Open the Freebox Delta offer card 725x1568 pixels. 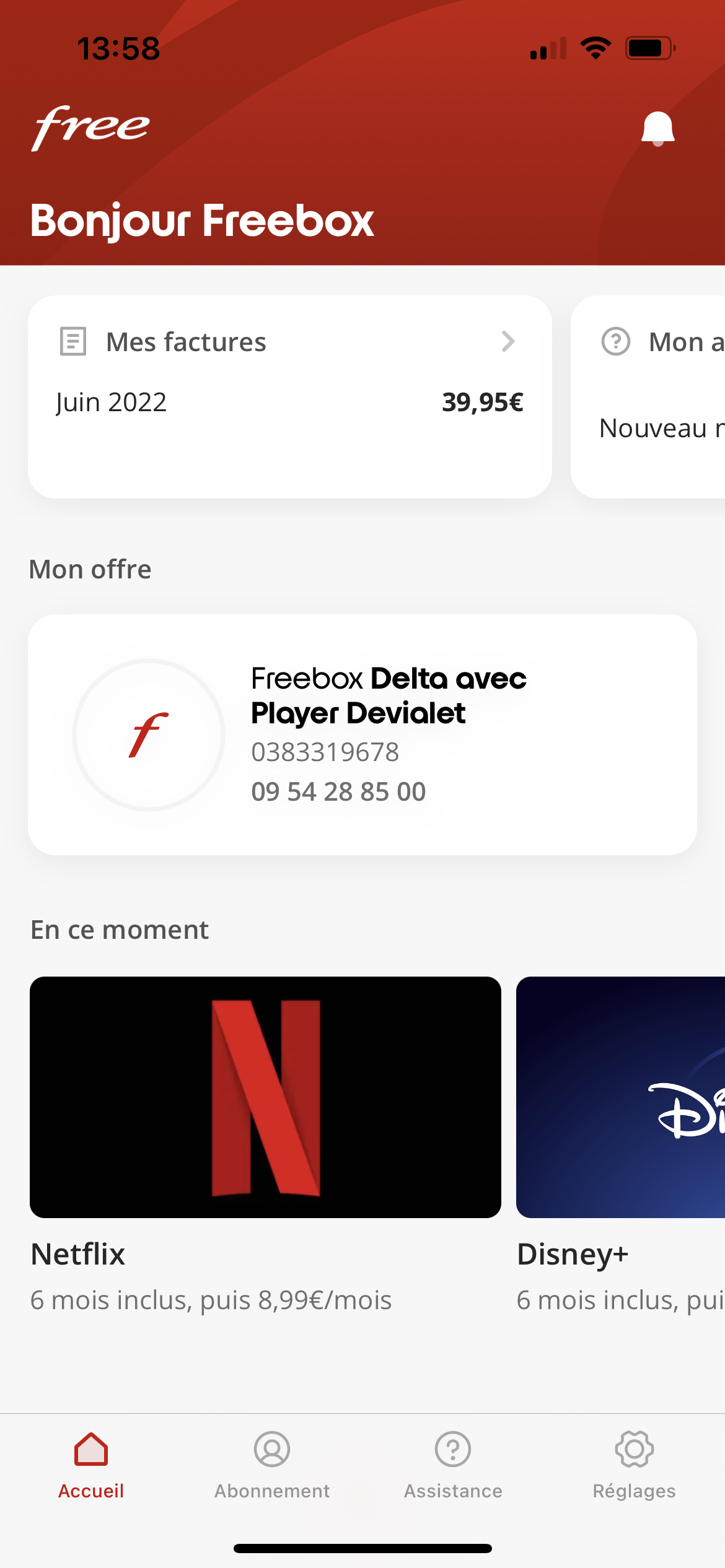362,734
